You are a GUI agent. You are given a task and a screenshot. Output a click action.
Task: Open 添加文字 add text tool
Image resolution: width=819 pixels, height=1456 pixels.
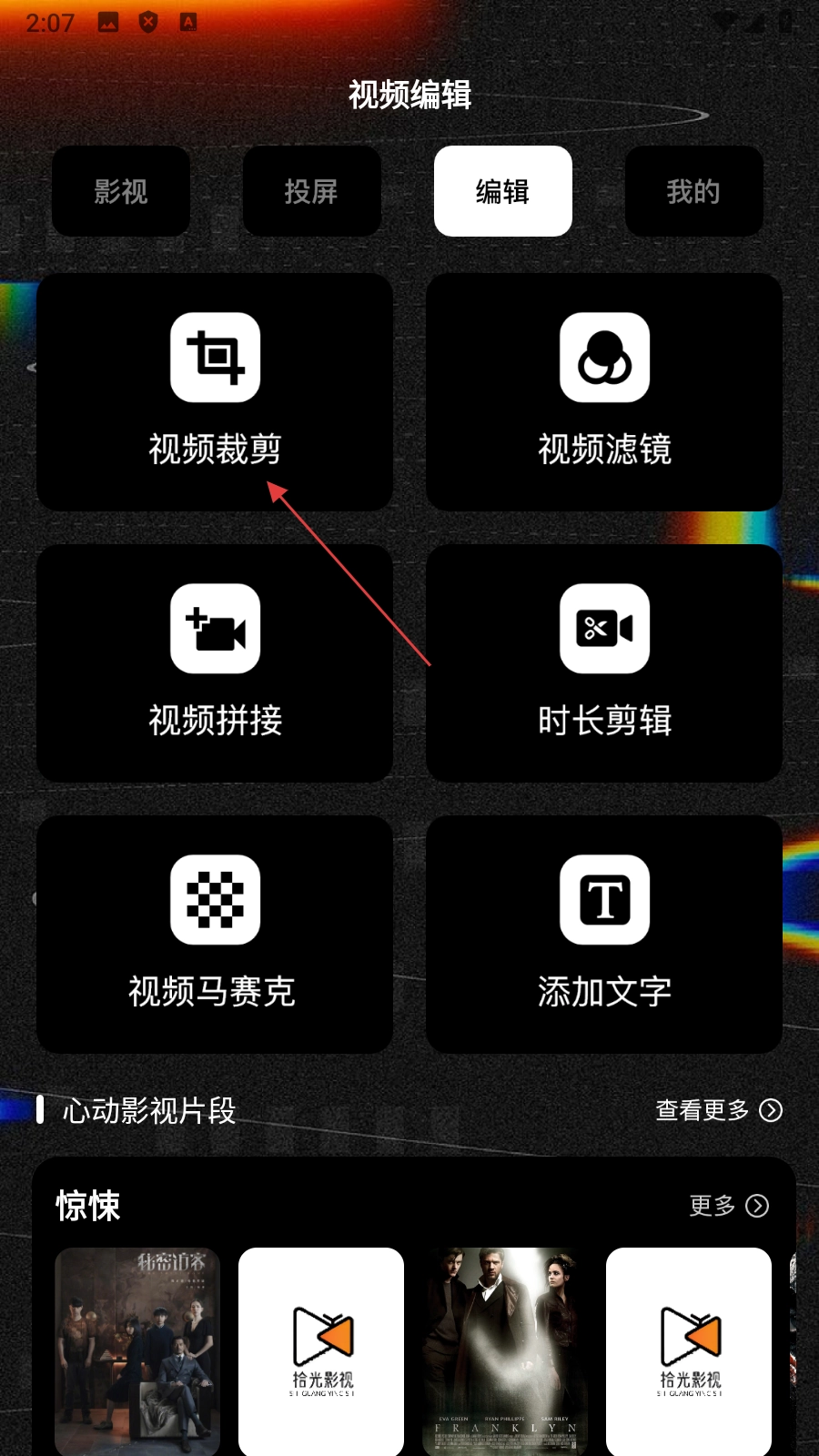(x=604, y=934)
